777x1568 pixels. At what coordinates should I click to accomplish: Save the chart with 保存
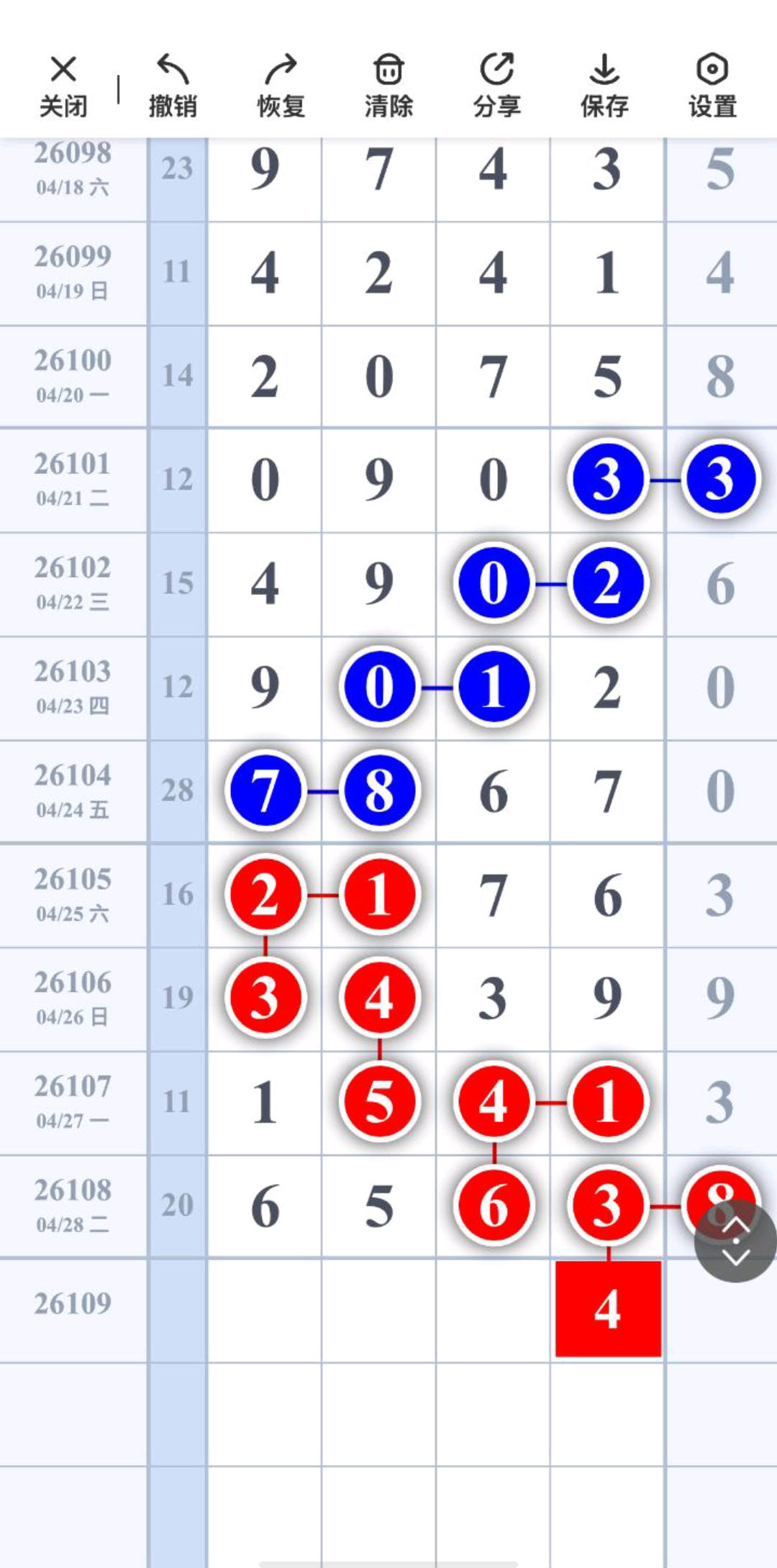604,86
